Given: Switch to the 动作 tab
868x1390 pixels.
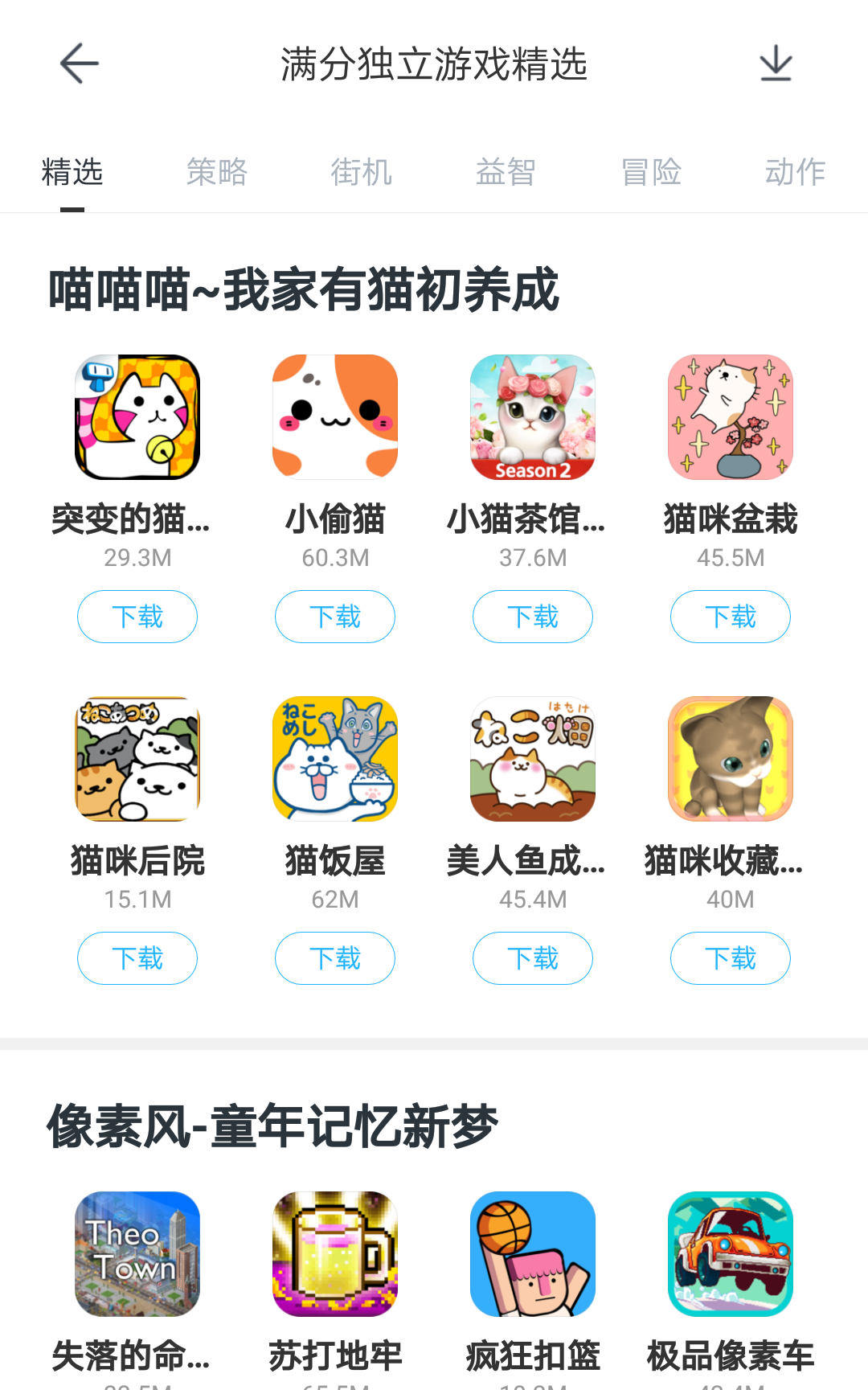Looking at the screenshot, I should pyautogui.click(x=795, y=172).
